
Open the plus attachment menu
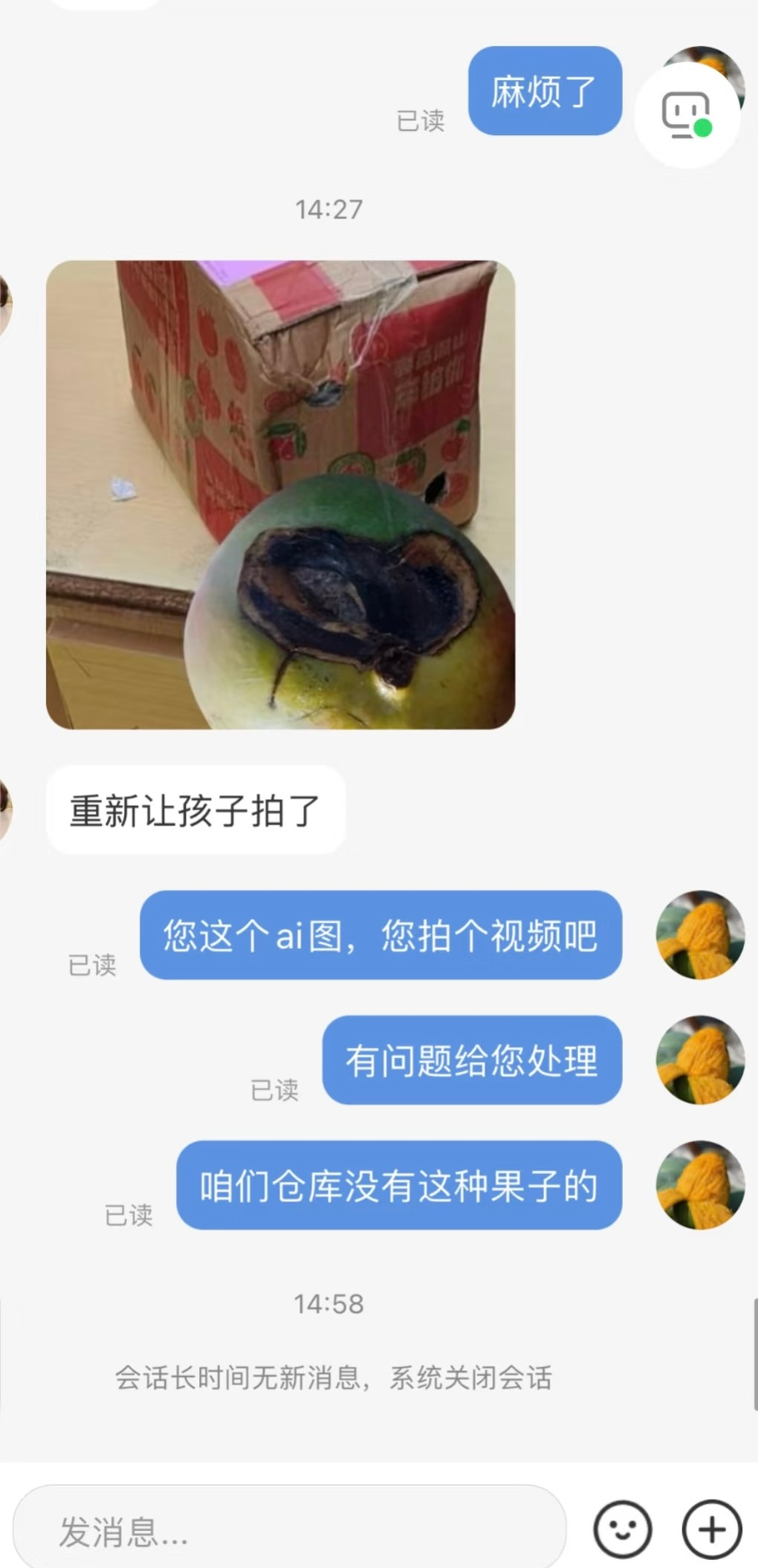pos(711,1529)
